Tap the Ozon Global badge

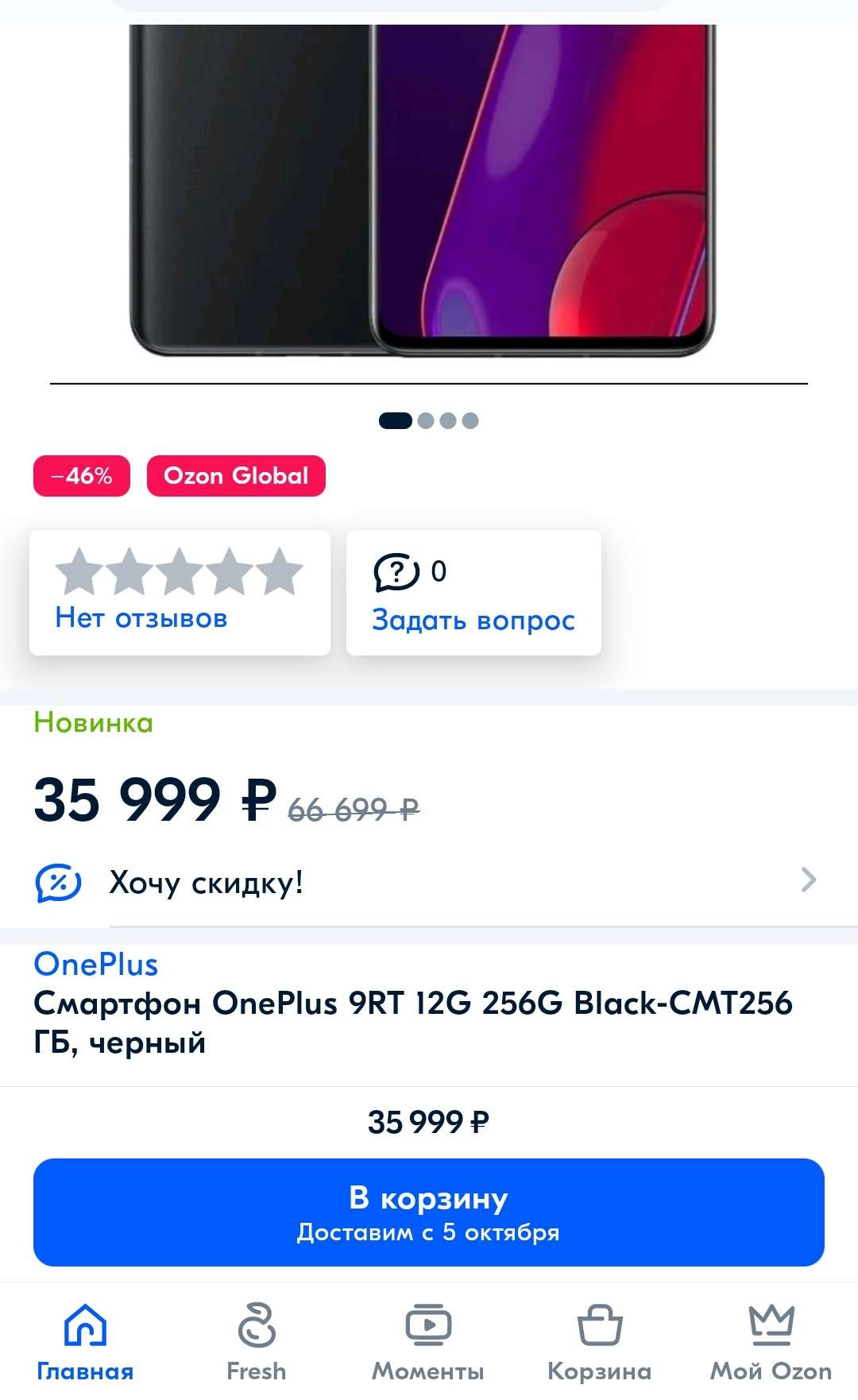coord(236,476)
